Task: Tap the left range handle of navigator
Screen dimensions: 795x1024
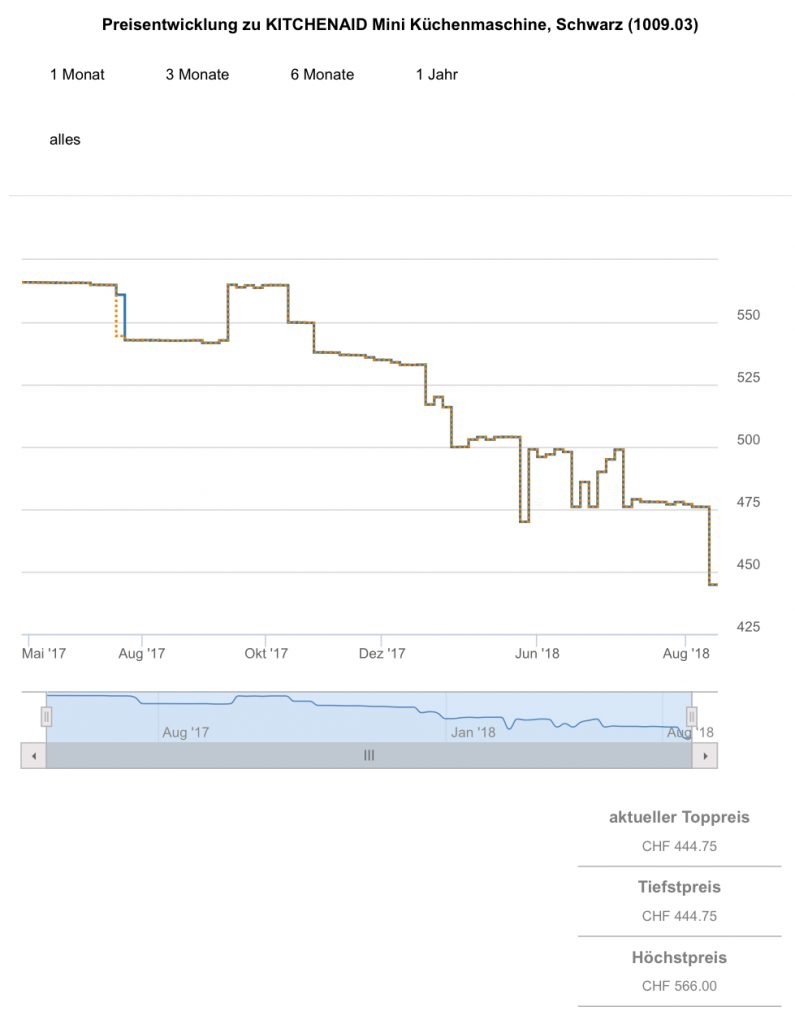Action: (46, 716)
